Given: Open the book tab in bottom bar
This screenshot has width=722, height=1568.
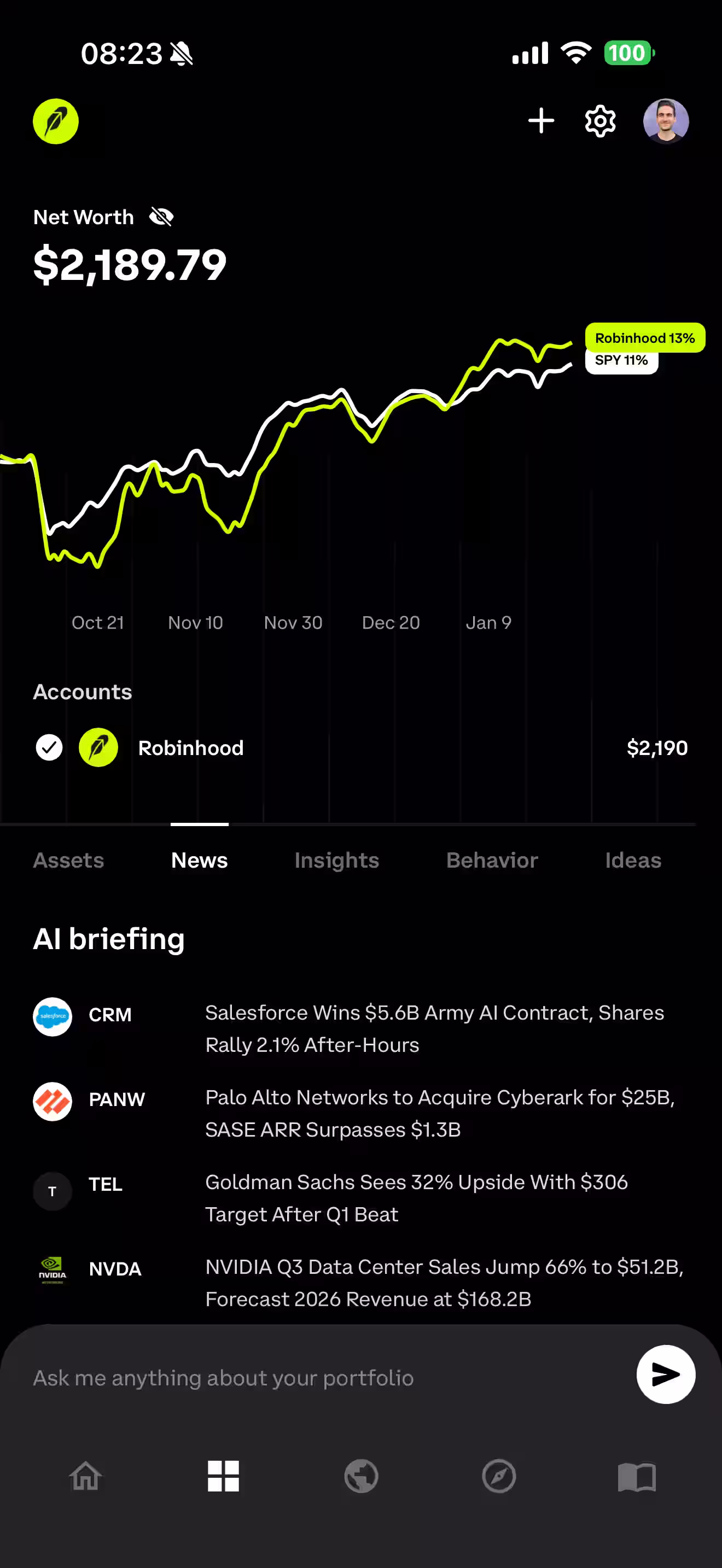Looking at the screenshot, I should (x=636, y=1476).
